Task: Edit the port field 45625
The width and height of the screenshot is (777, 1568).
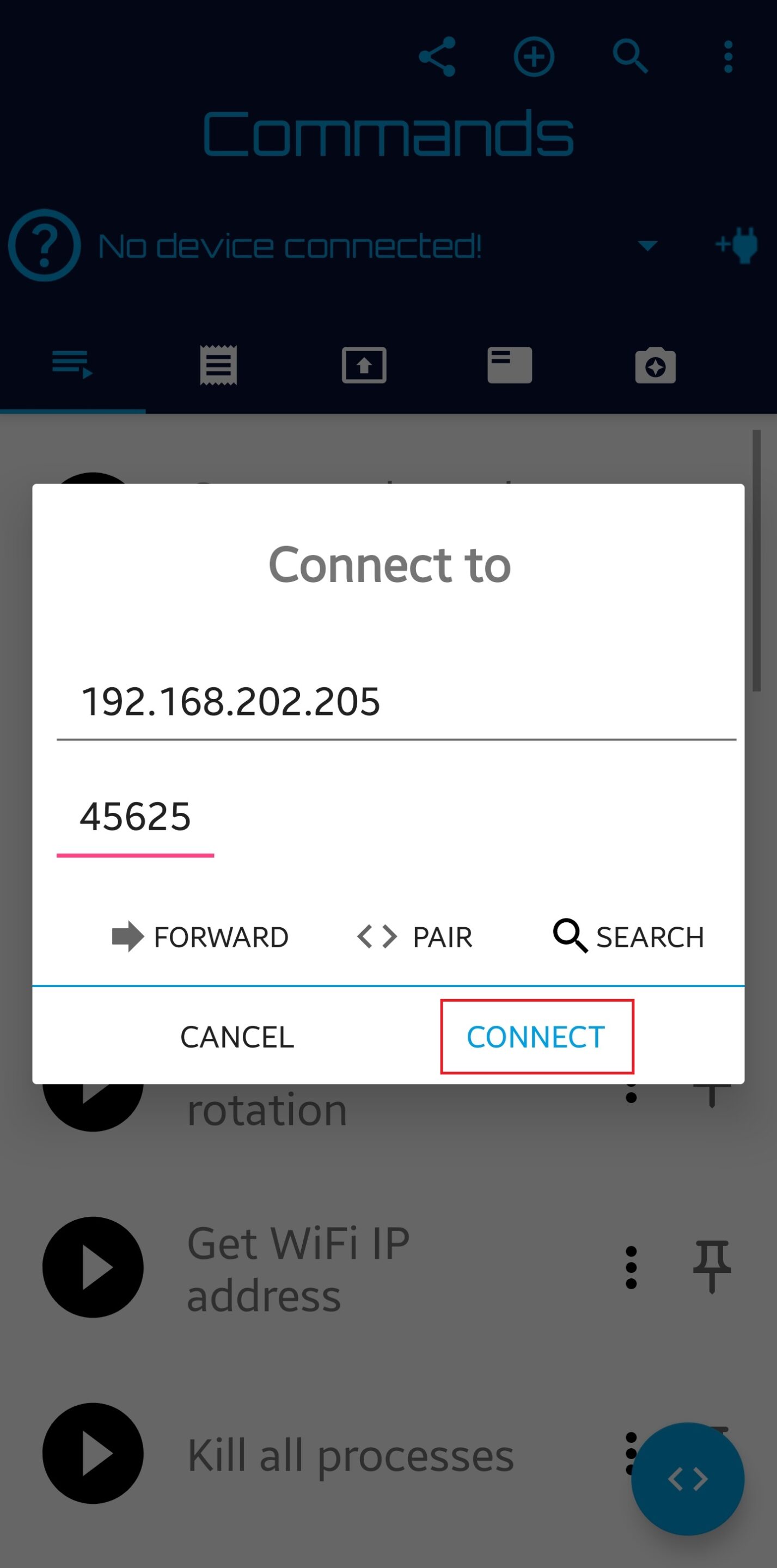Action: (135, 817)
